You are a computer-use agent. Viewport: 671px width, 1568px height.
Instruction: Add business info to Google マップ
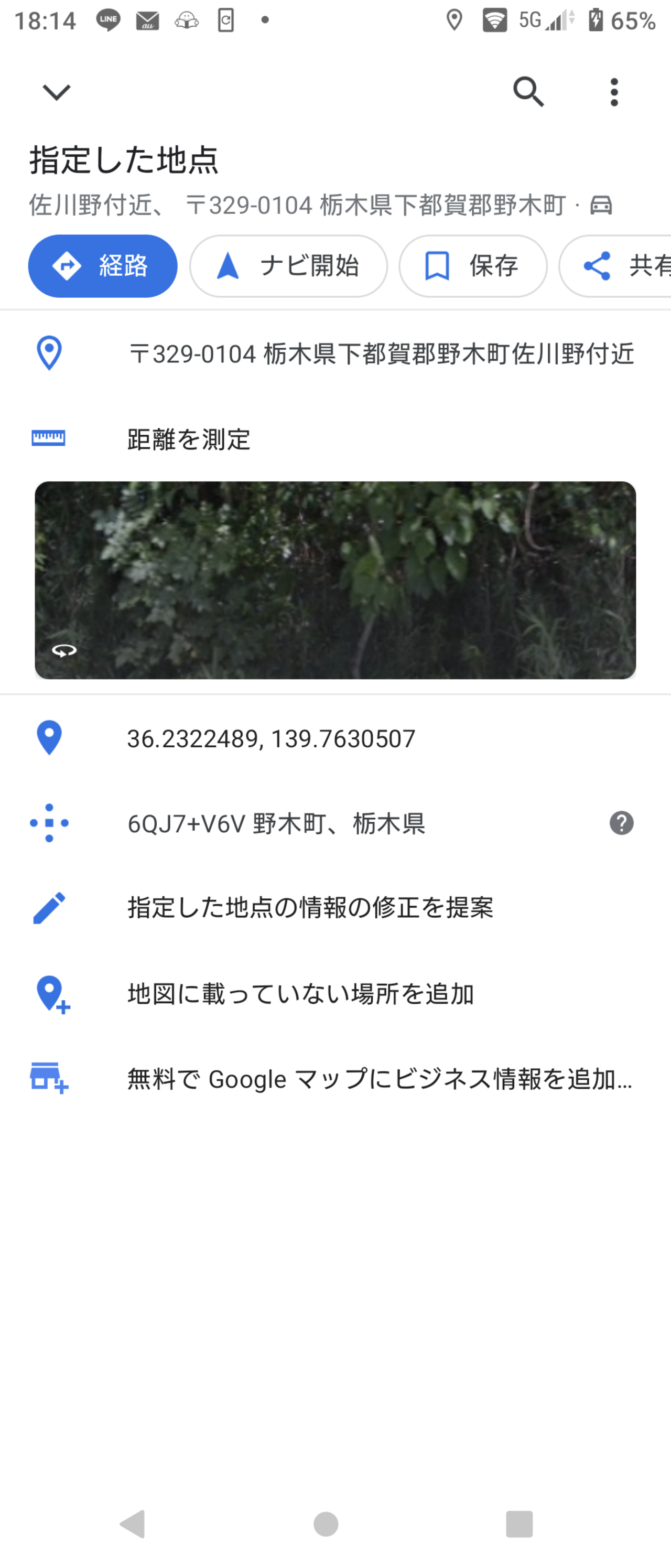coord(380,1079)
